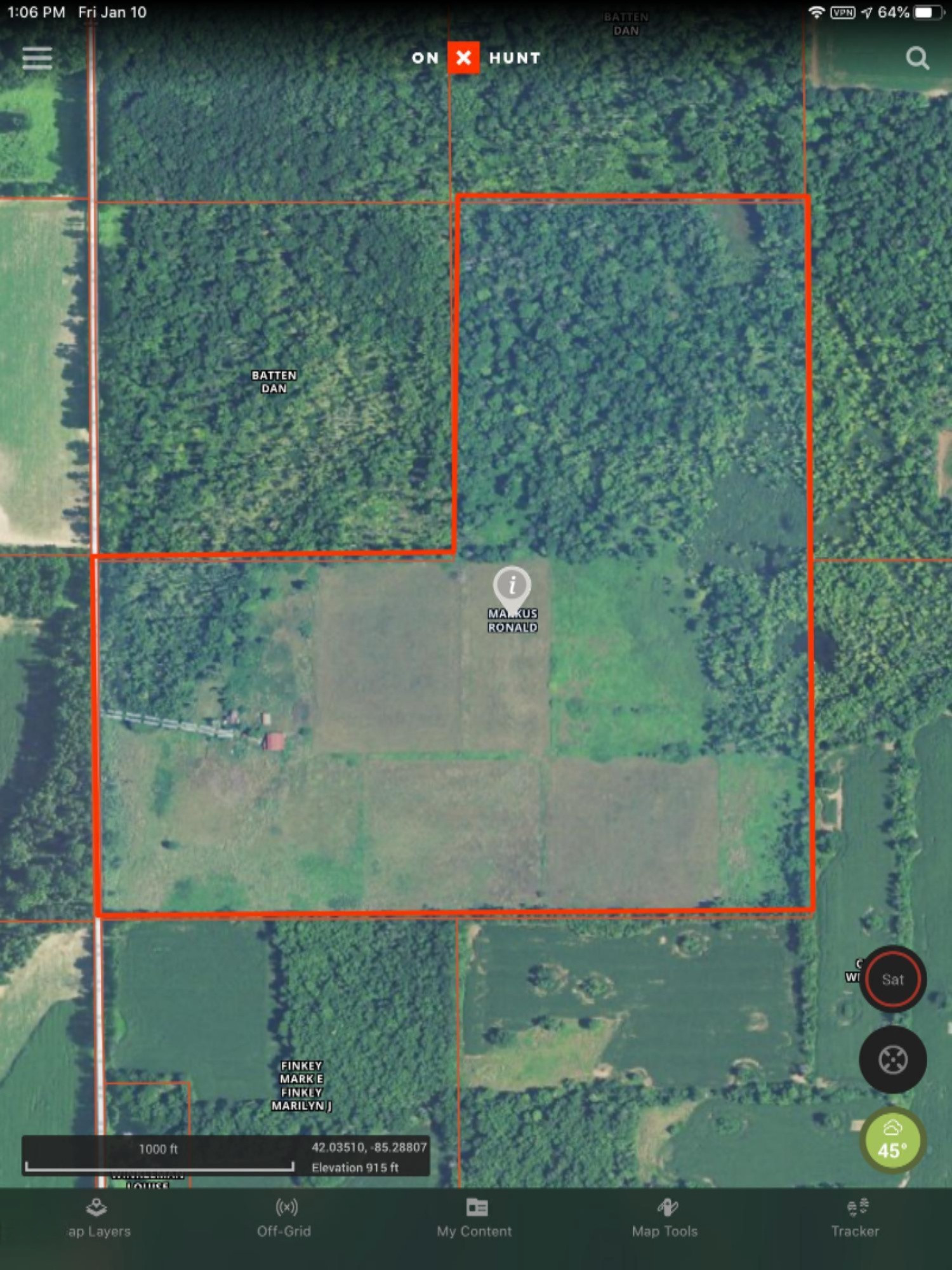The image size is (952, 1270).
Task: Tap the info pin on the Markus Ronald parcel
Action: pos(512,585)
